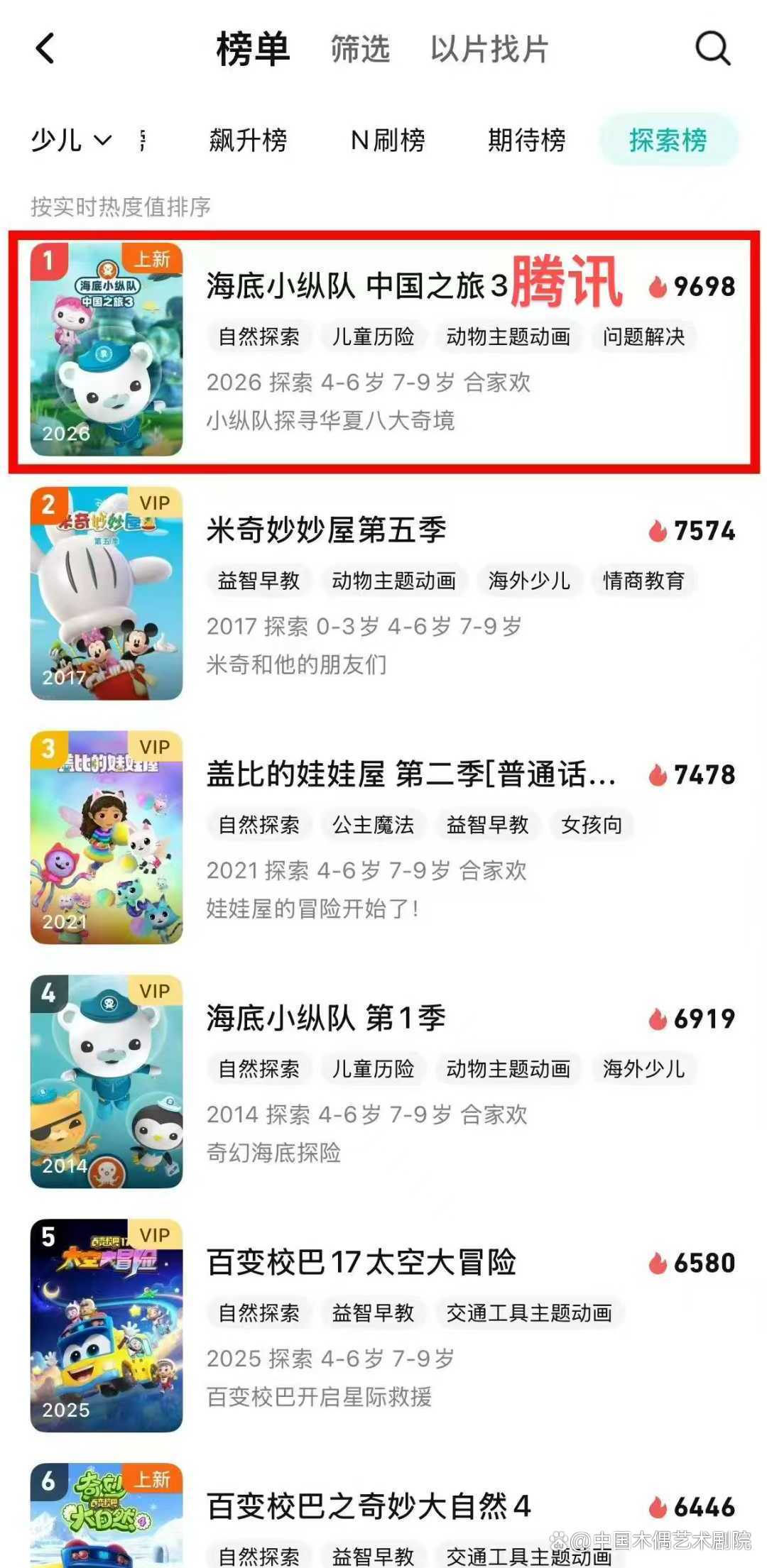Open 米奇妙妙屋第五季

coord(326,530)
